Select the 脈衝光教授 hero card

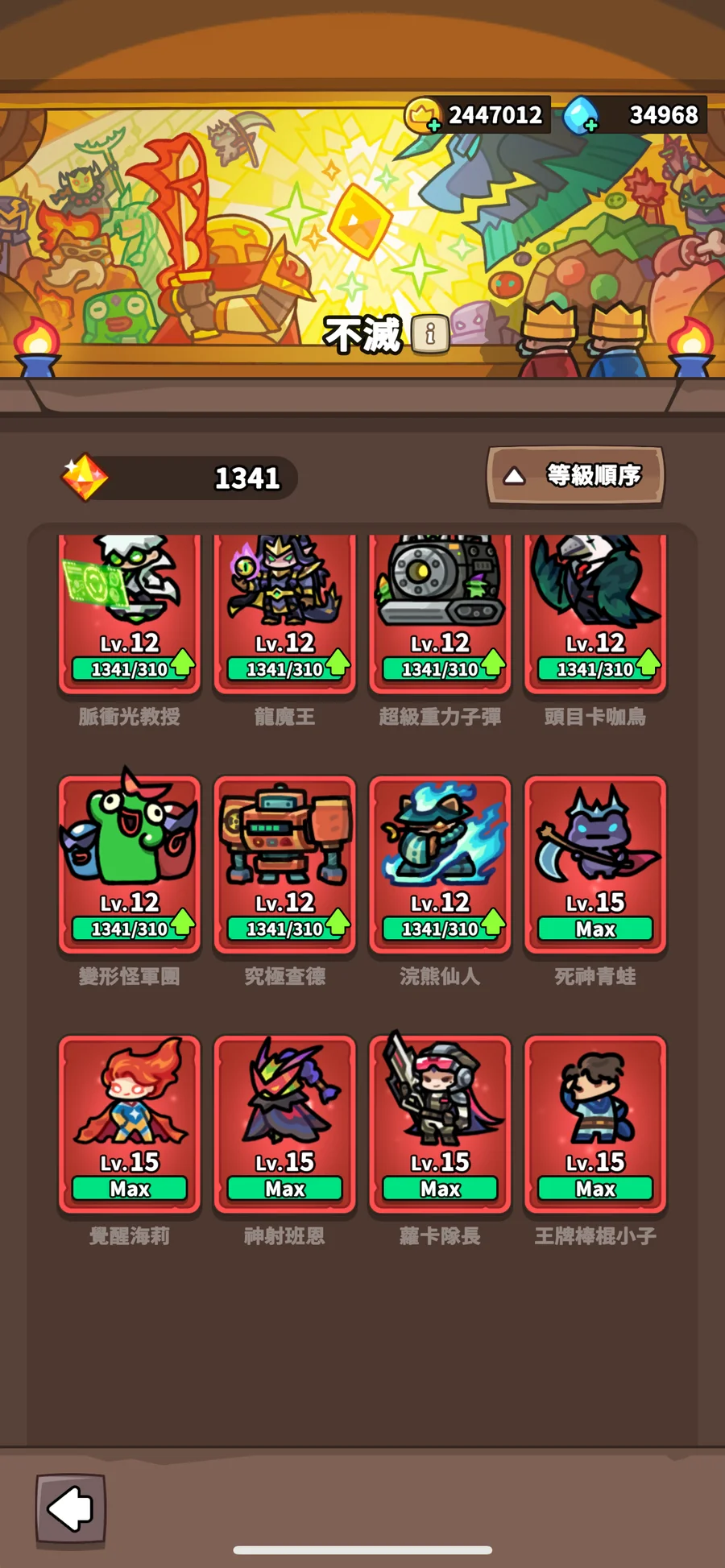[129, 612]
